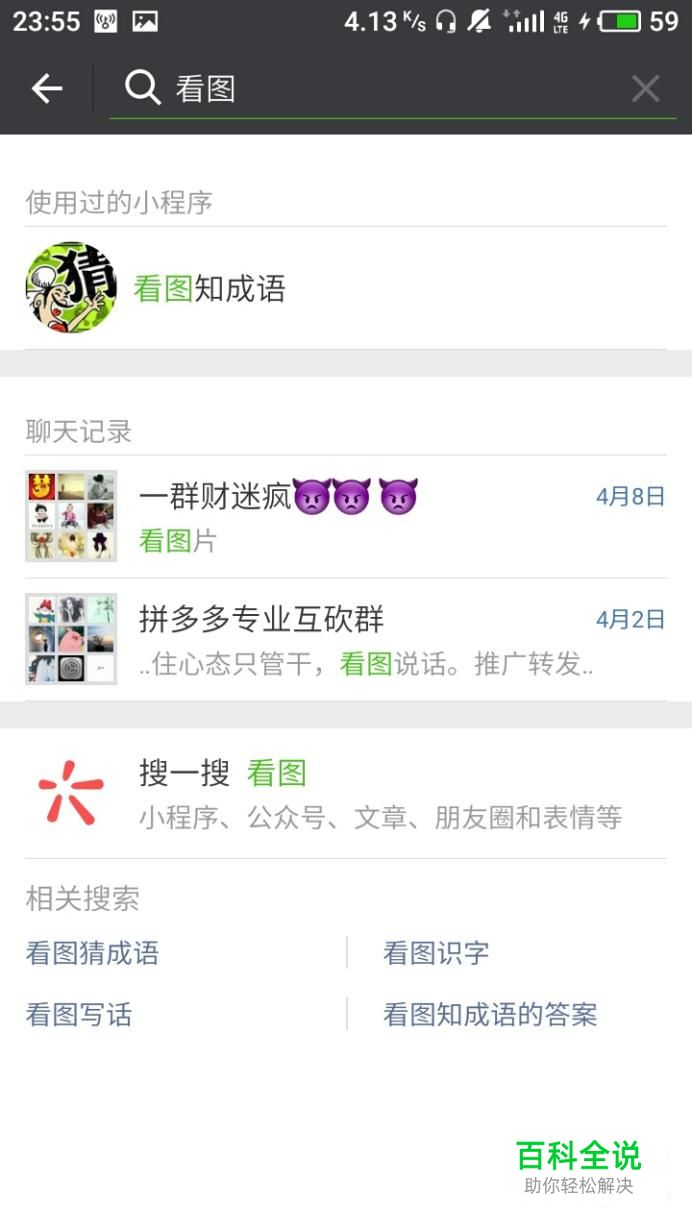Open 搜一搜 for 看图
Image resolution: width=692 pixels, height=1230 pixels.
(345, 793)
